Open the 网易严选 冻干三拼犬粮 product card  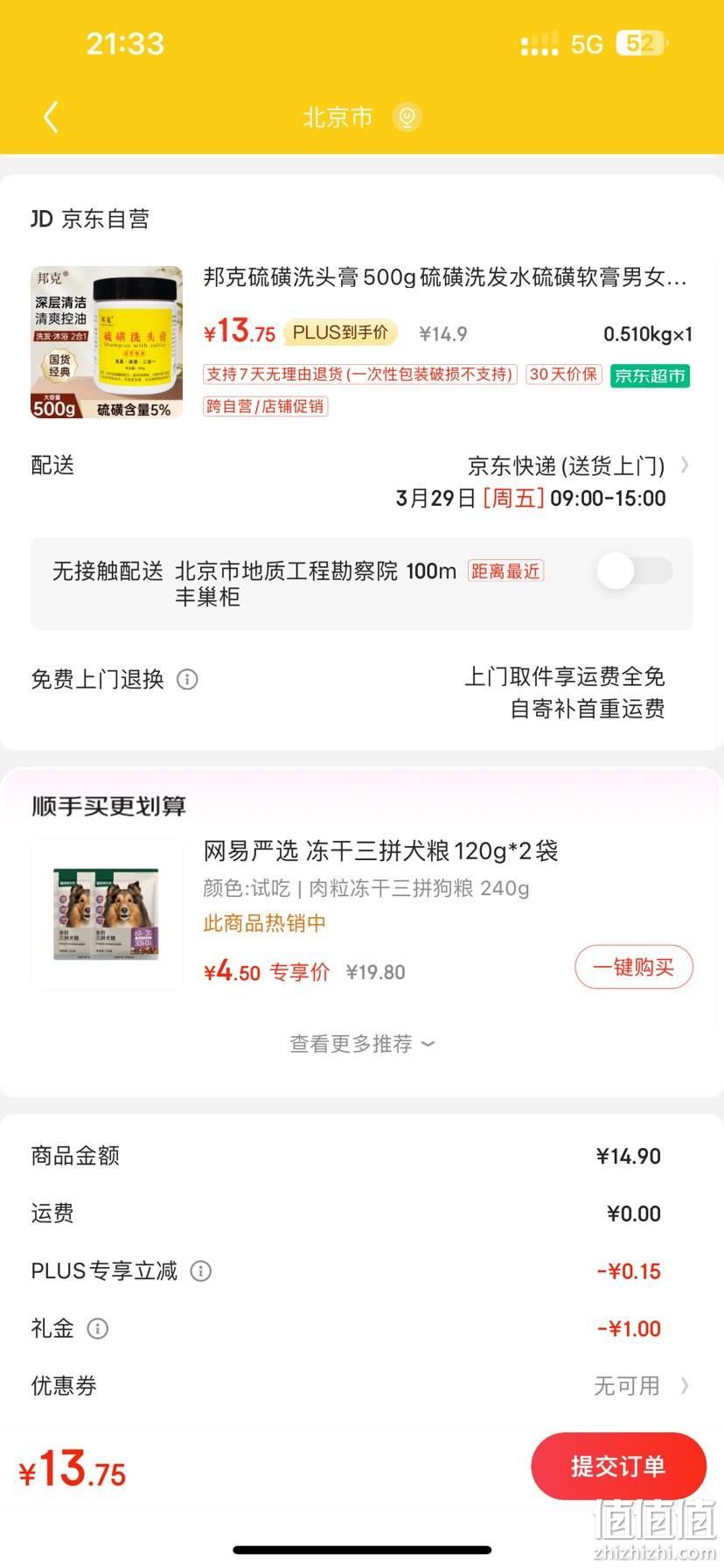coord(362,913)
